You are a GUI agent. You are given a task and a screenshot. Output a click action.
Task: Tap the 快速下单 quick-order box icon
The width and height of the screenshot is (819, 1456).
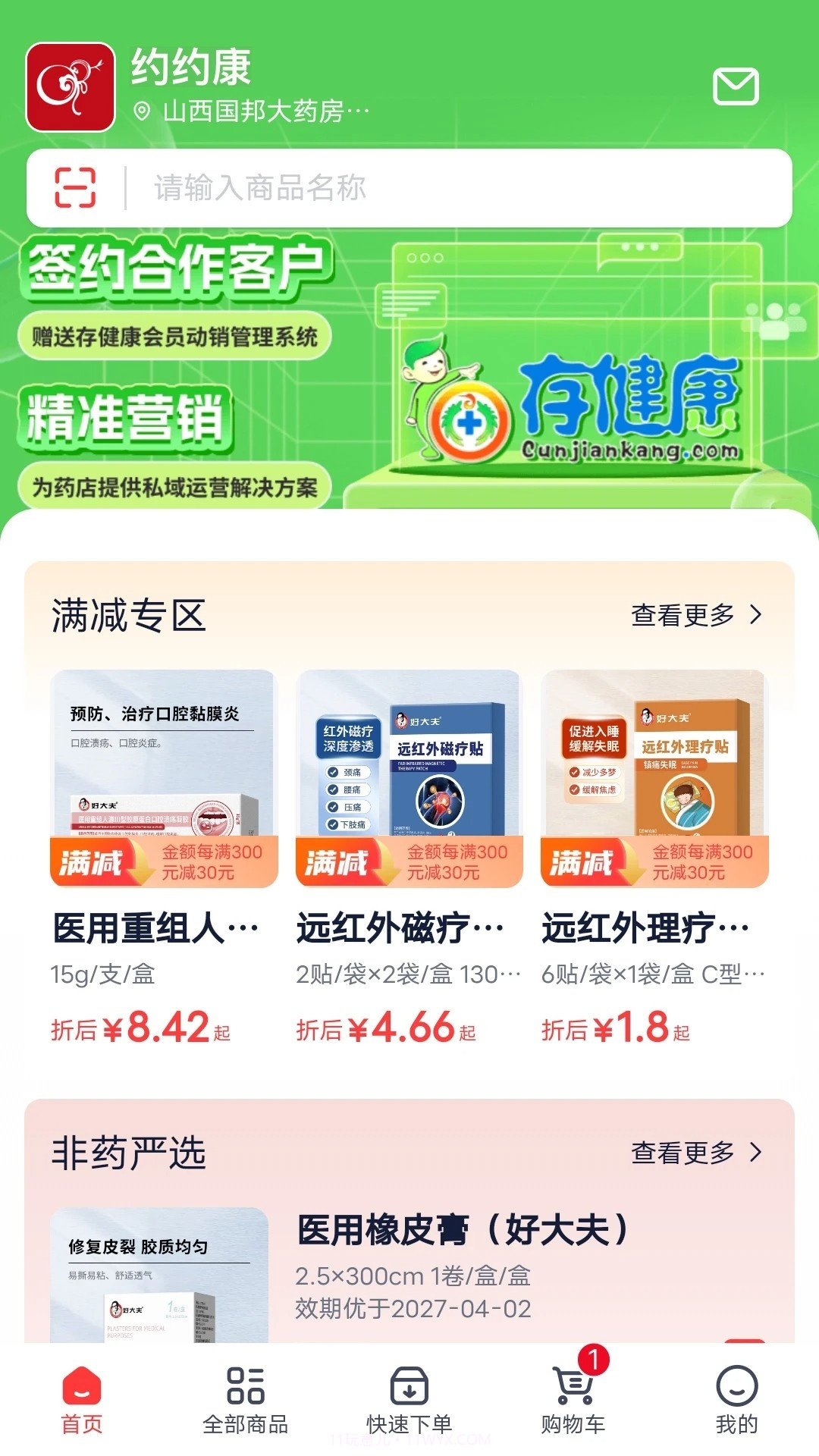point(409,1386)
